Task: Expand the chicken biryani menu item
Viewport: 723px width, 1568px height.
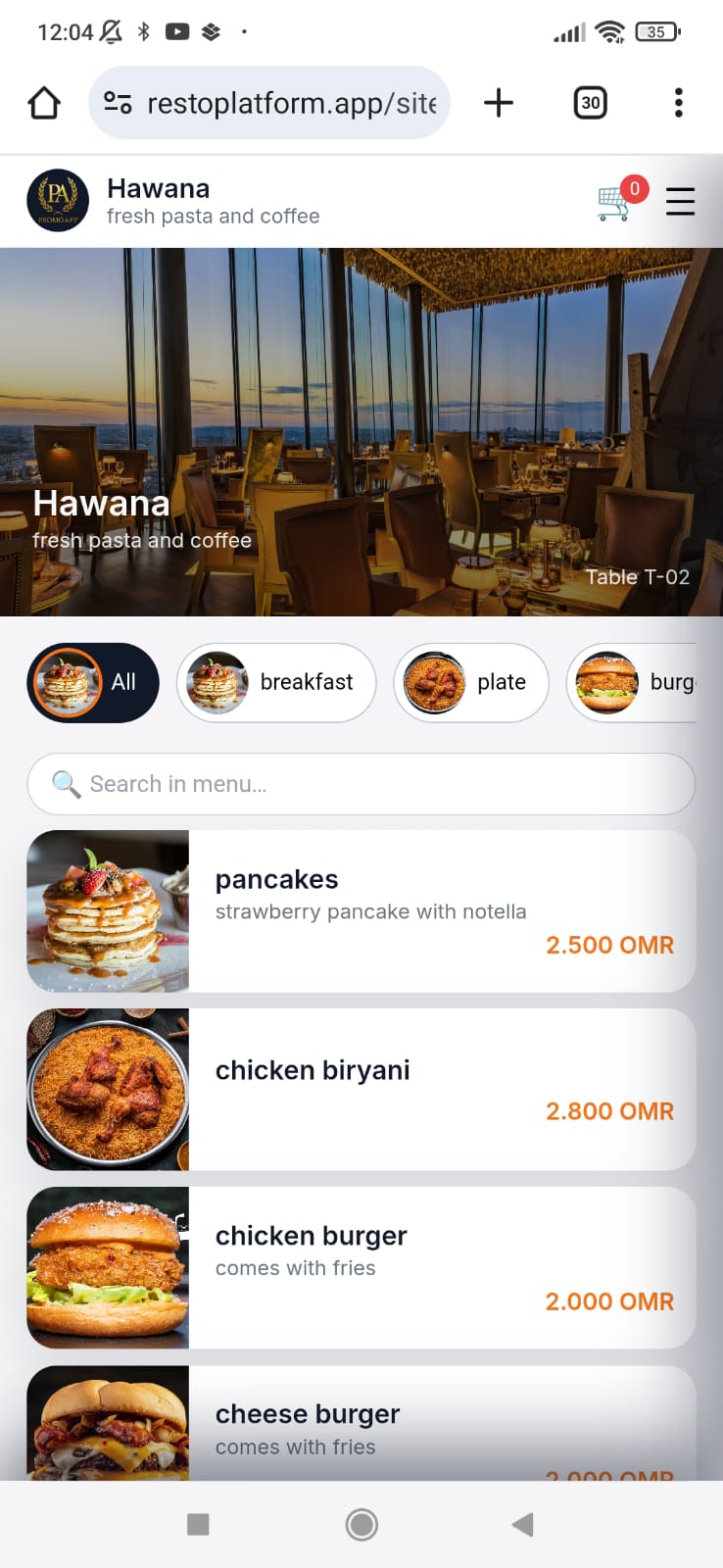Action: pyautogui.click(x=361, y=1089)
